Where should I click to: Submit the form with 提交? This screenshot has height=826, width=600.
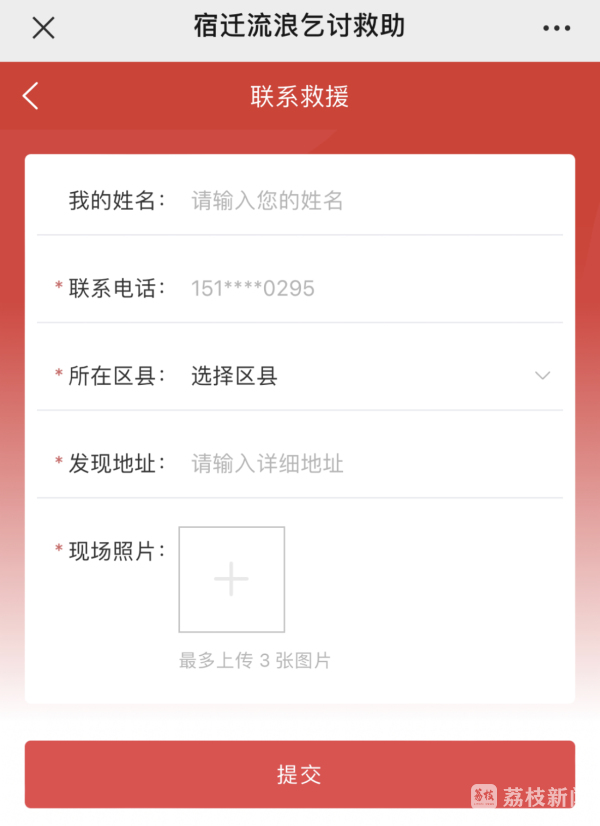[x=299, y=774]
